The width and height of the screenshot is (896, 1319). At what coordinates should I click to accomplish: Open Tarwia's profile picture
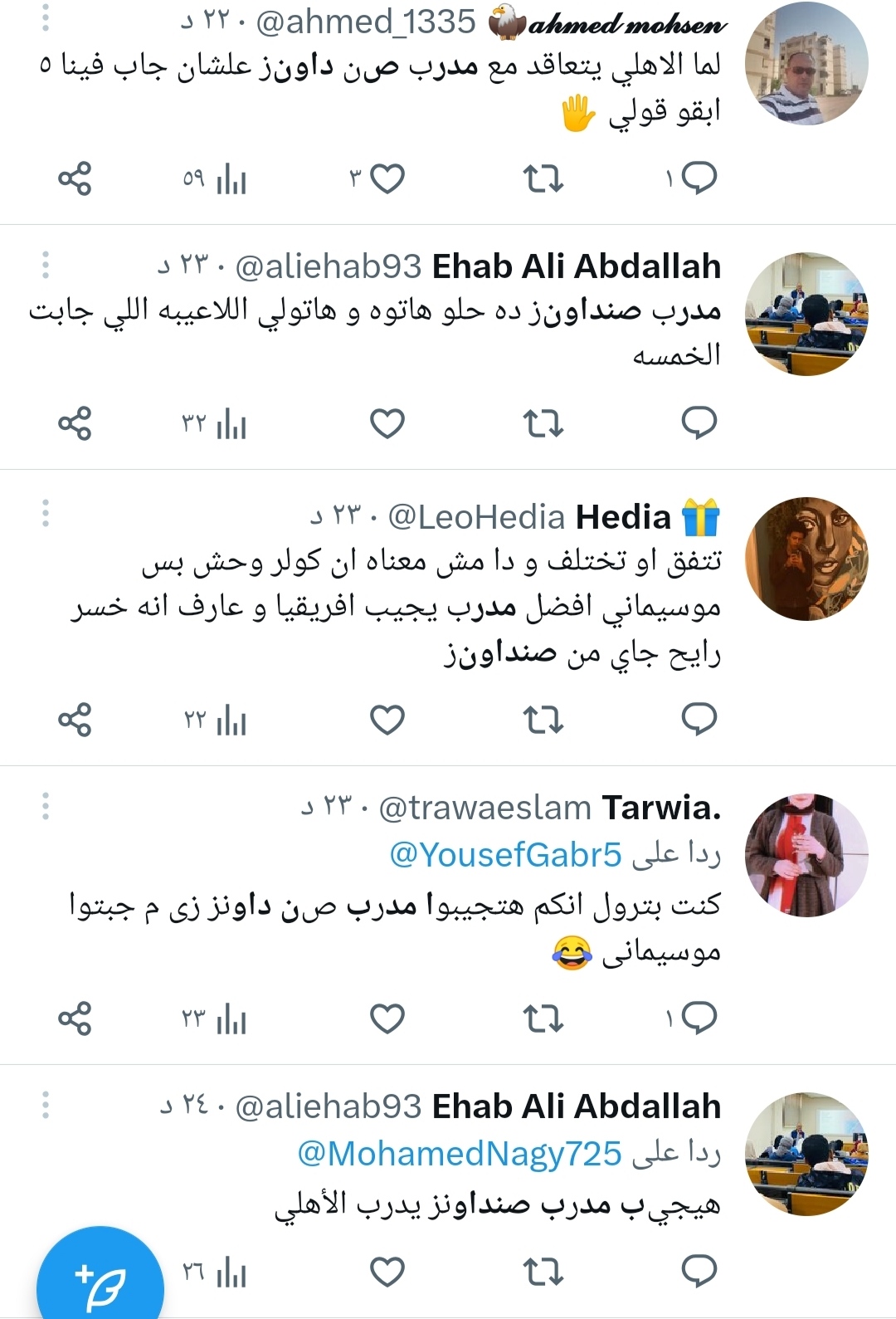[x=806, y=855]
